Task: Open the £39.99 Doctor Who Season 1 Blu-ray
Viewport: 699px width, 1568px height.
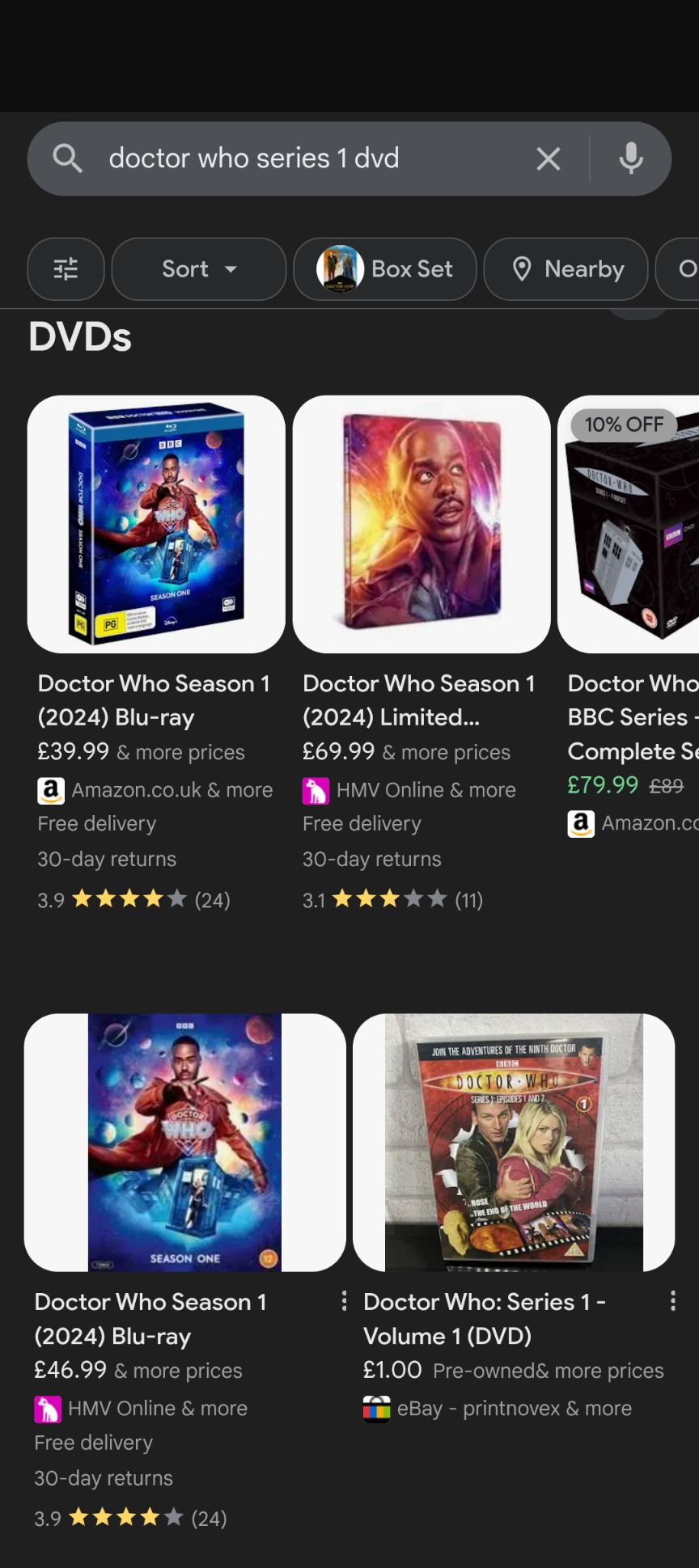Action: click(x=156, y=524)
